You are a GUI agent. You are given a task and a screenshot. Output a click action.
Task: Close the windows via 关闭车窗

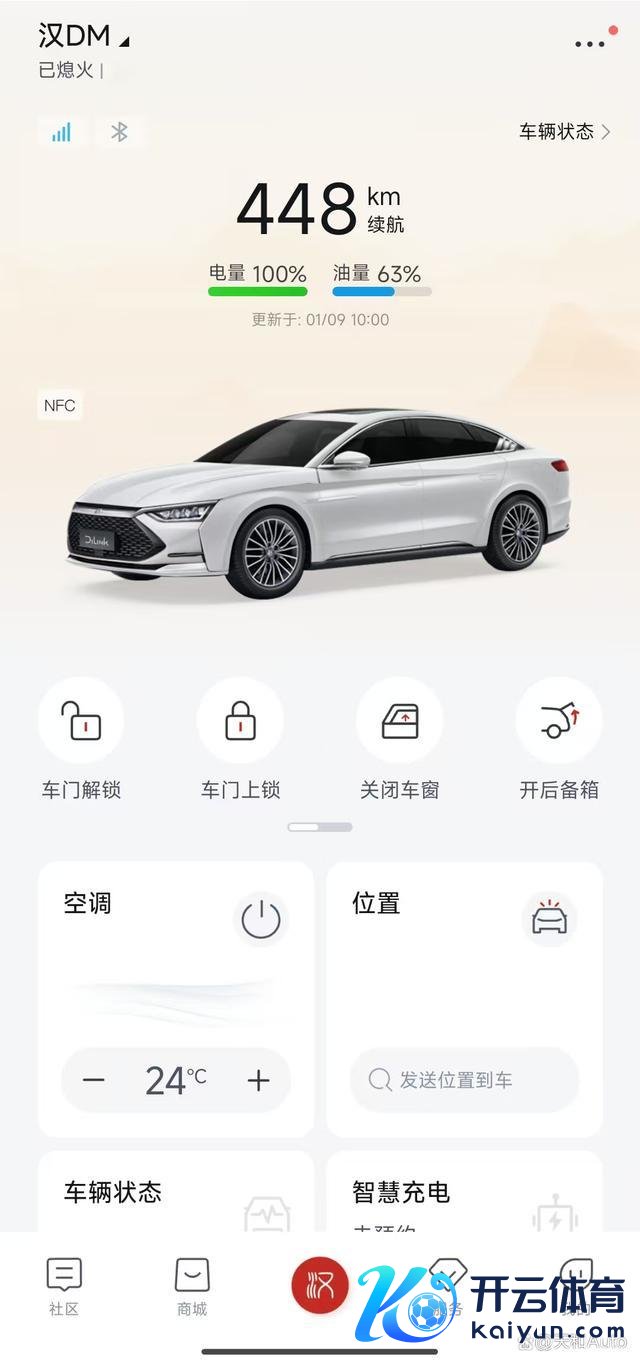[399, 721]
